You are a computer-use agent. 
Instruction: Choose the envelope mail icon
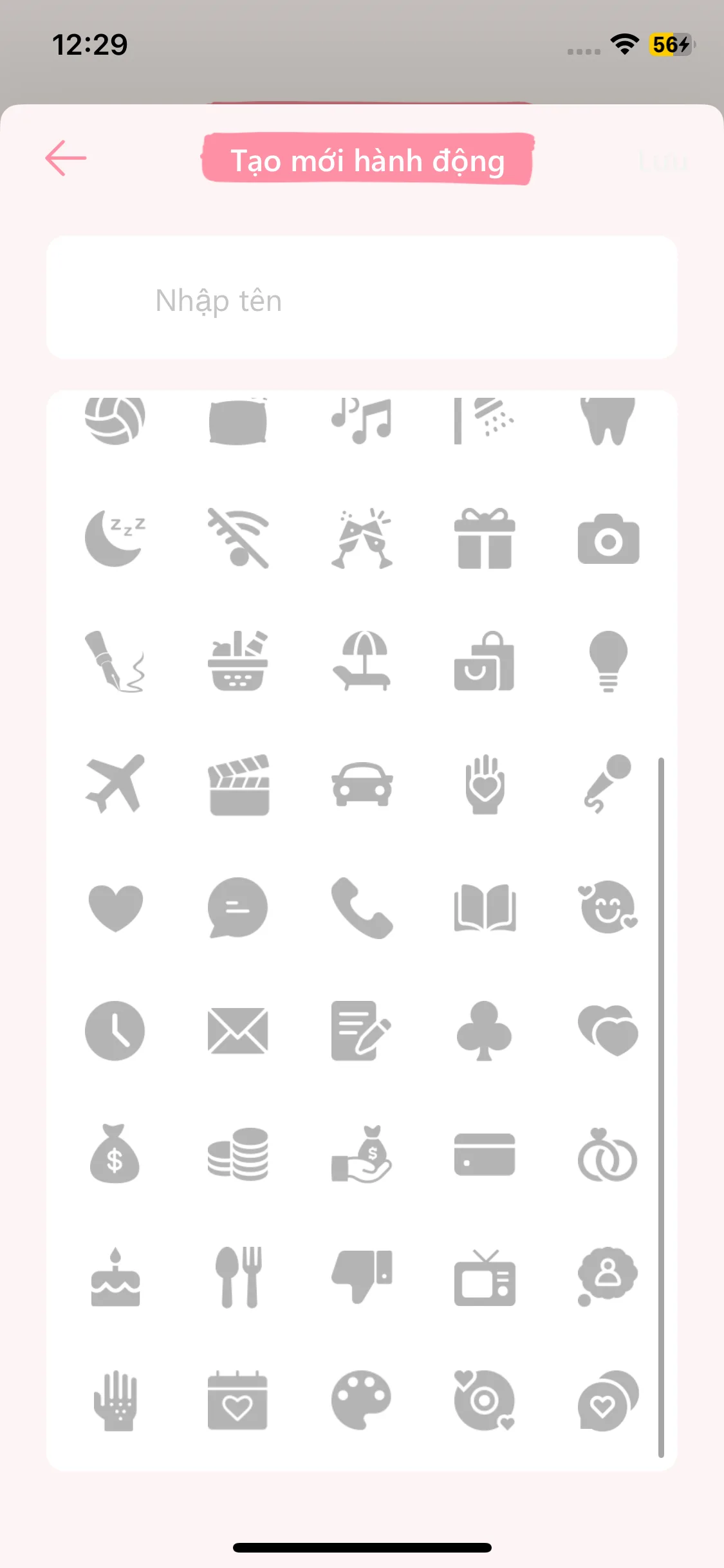click(x=238, y=1031)
